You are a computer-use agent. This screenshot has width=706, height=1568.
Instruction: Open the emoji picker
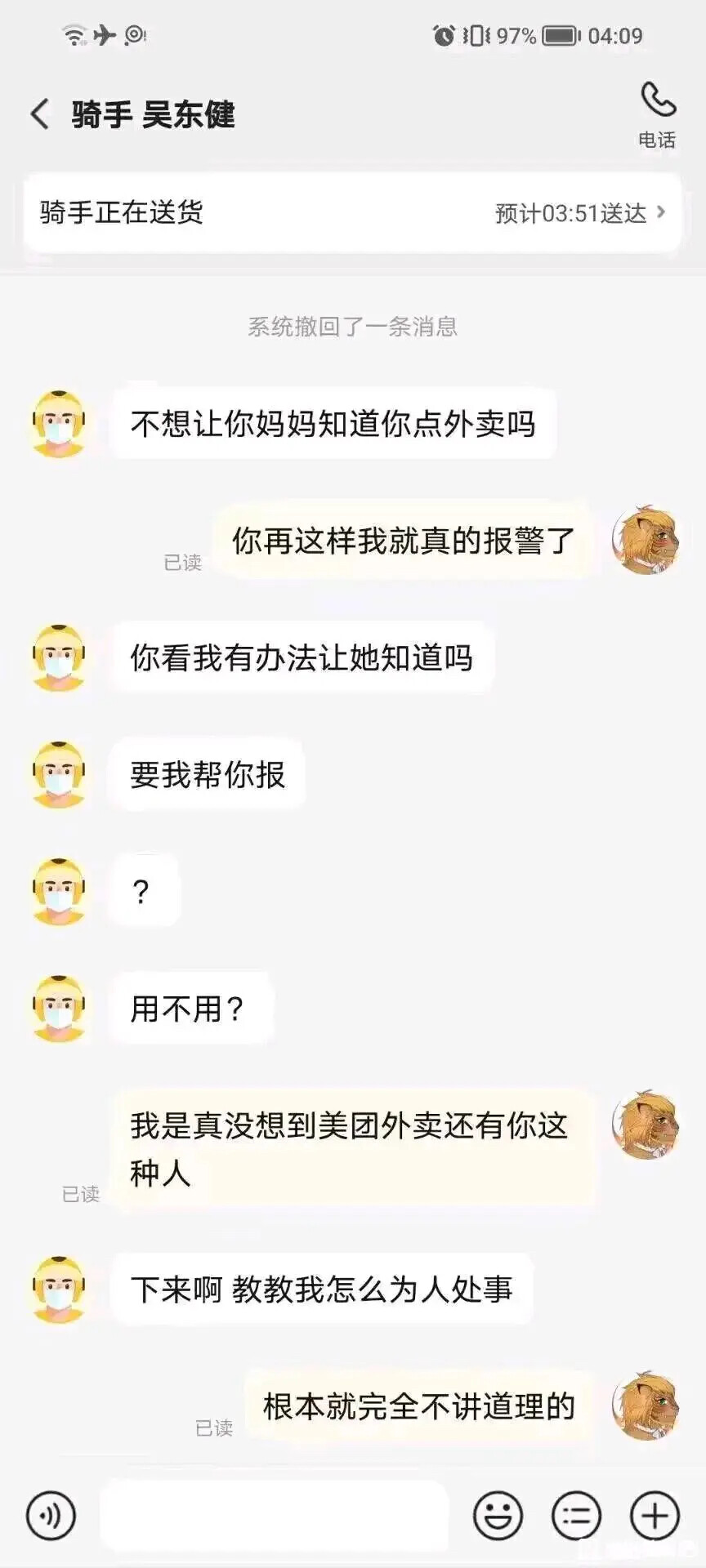point(498,1516)
